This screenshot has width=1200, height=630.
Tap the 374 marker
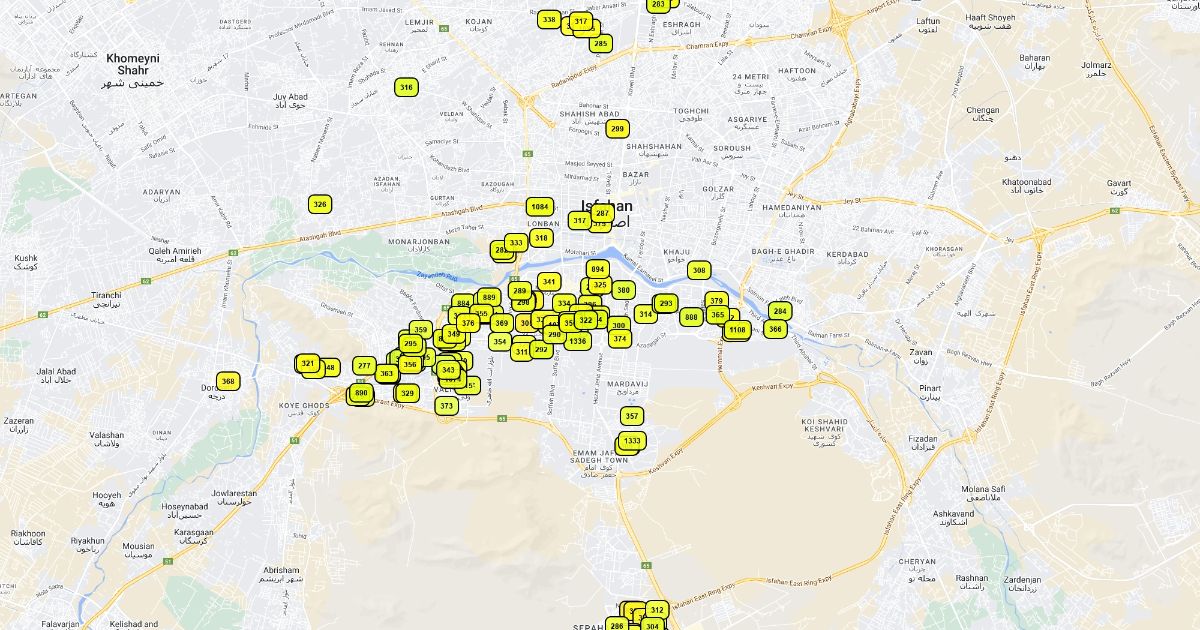tap(620, 339)
